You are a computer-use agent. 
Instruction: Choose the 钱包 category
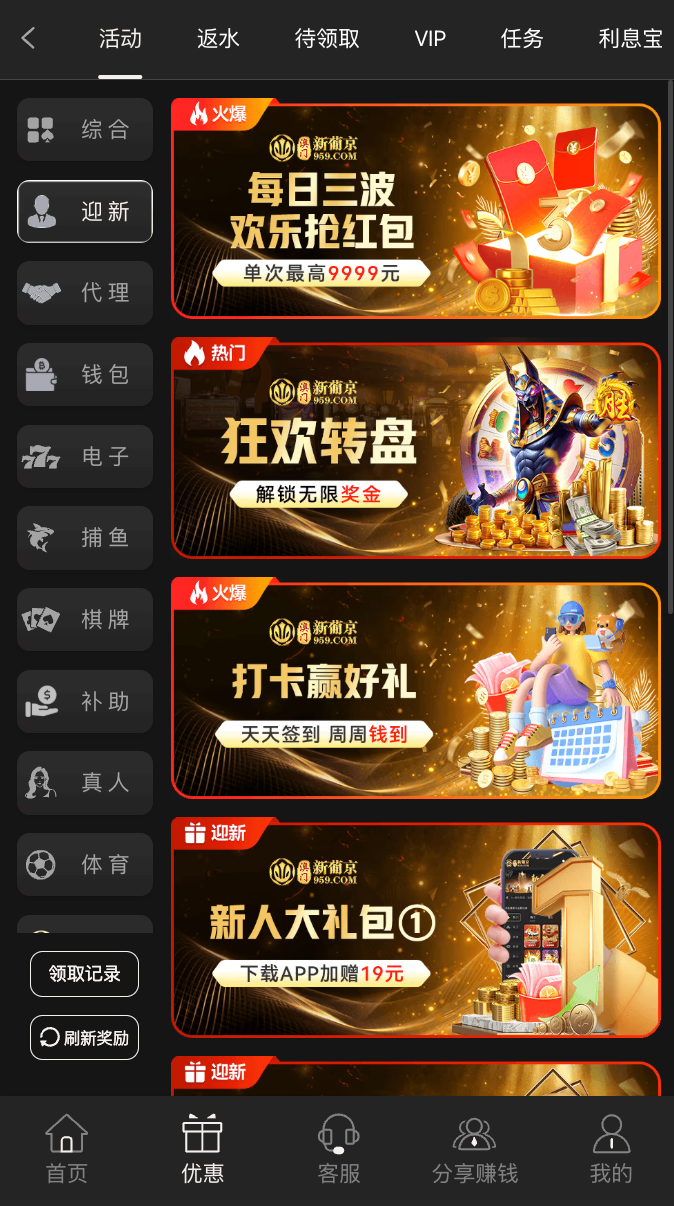(x=85, y=374)
